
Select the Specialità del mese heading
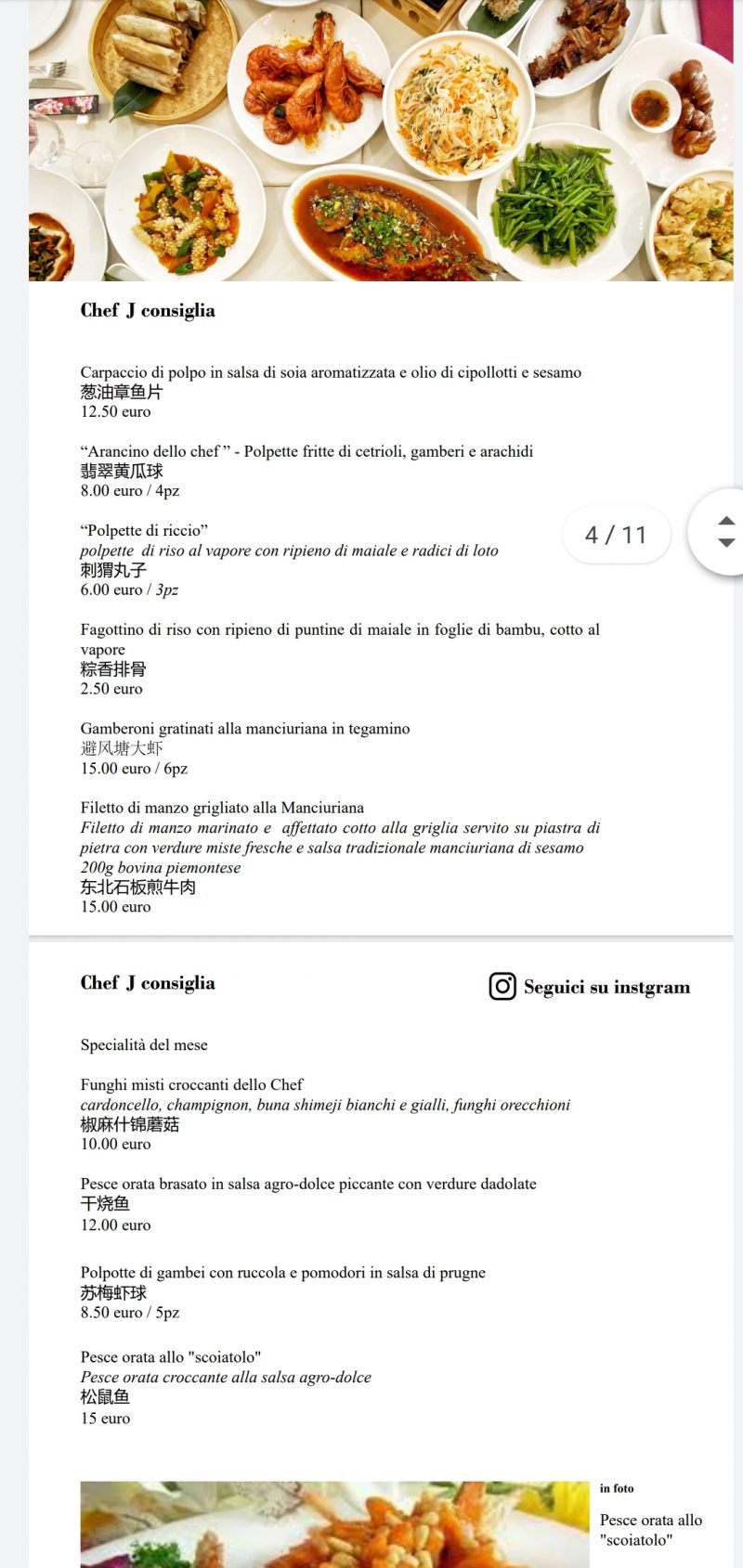(143, 1044)
